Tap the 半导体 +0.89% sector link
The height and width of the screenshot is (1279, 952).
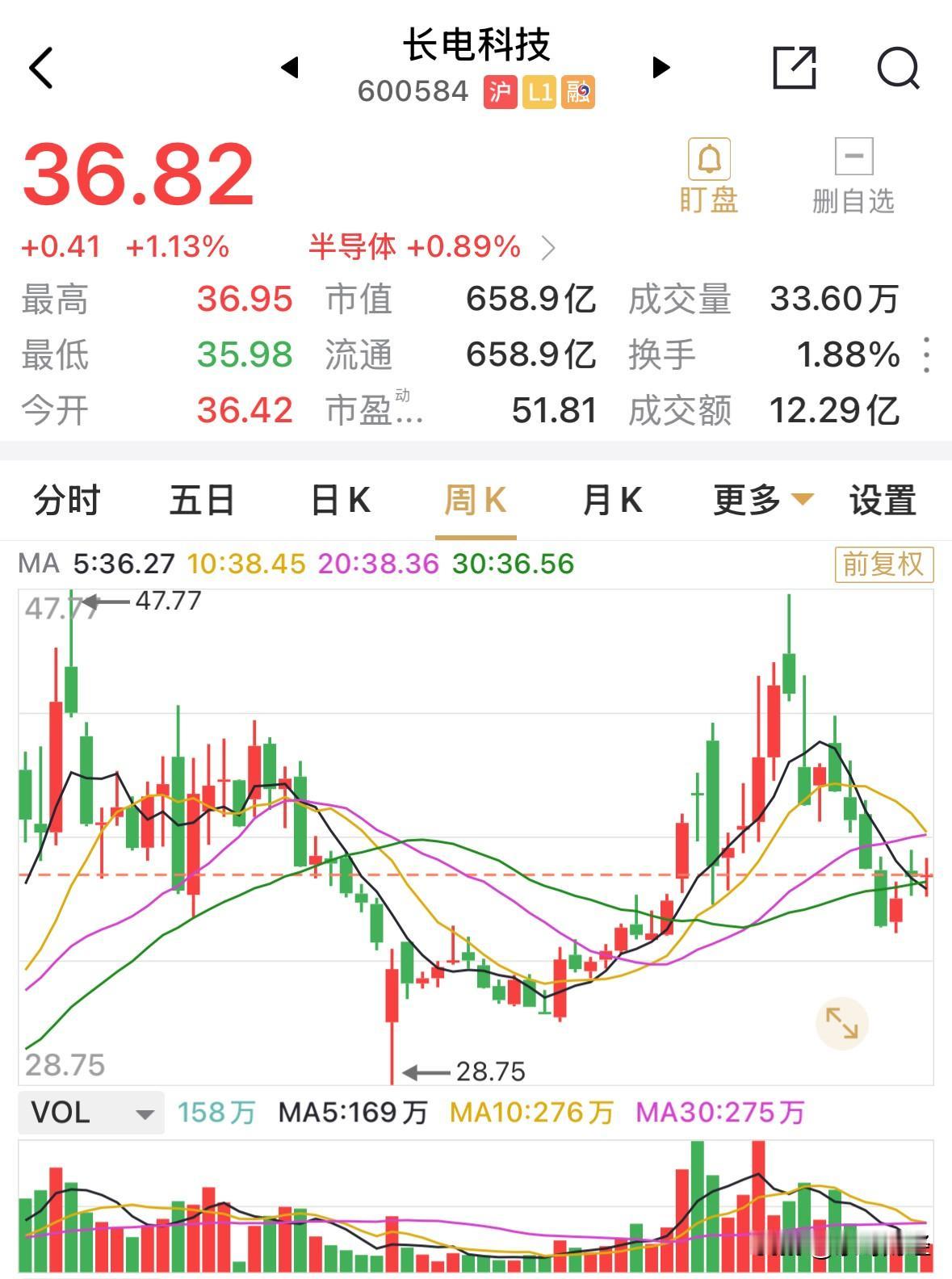[x=413, y=249]
